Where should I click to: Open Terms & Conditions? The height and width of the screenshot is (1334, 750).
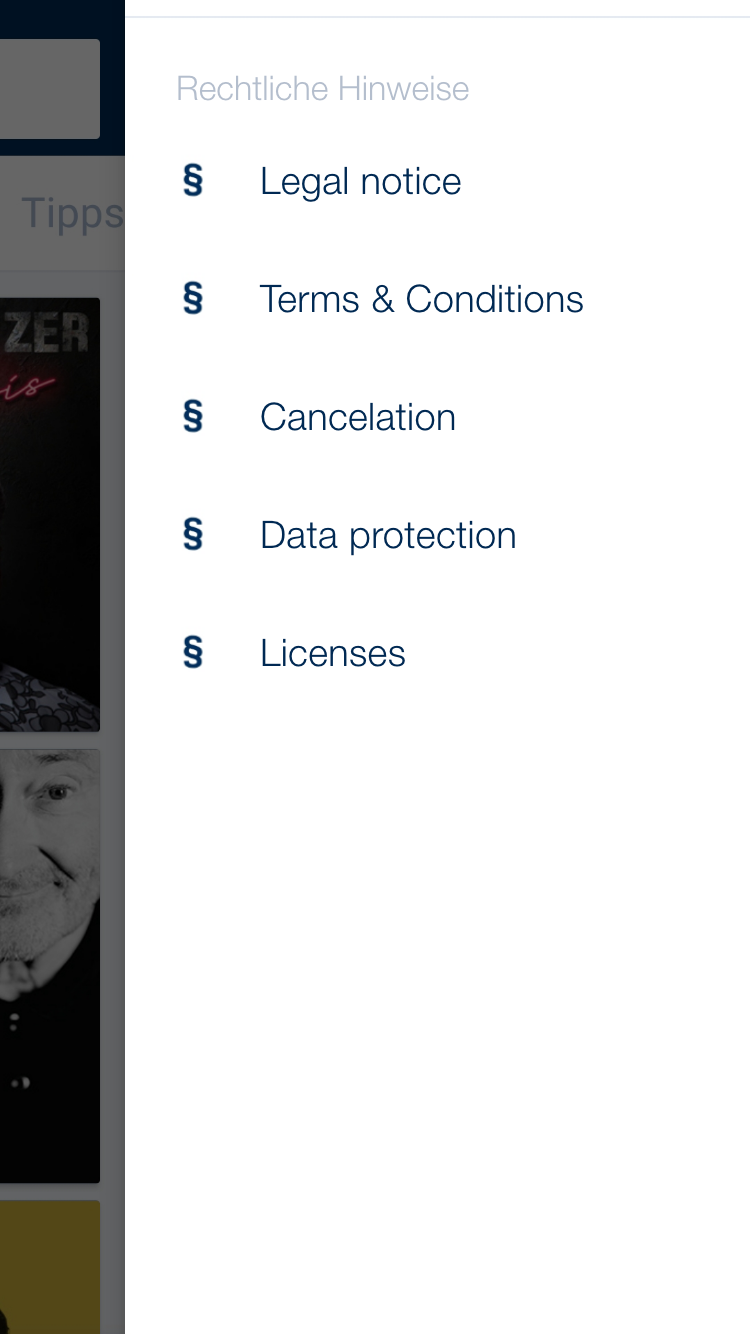(x=420, y=300)
